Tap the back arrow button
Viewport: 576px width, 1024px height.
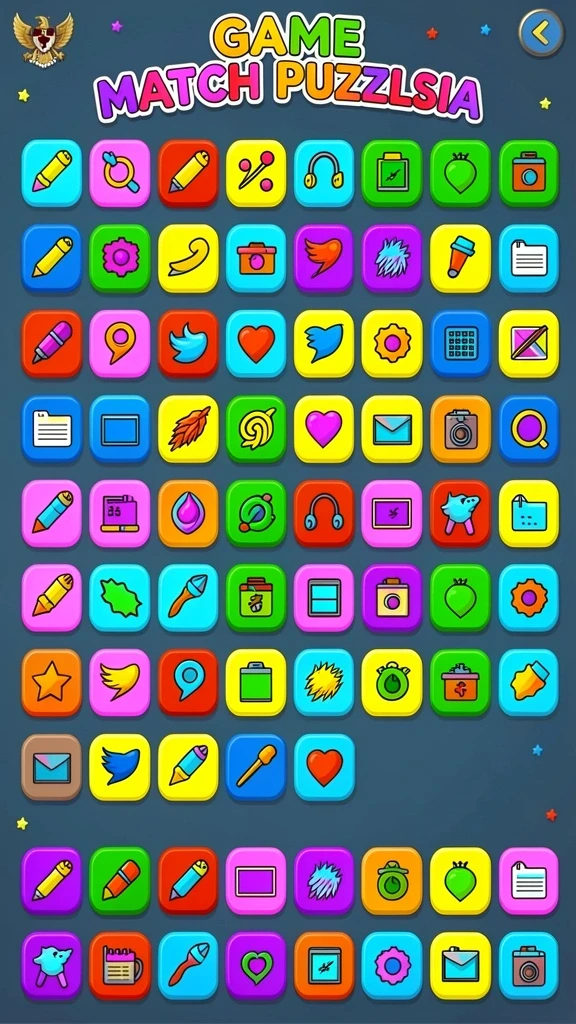click(541, 32)
